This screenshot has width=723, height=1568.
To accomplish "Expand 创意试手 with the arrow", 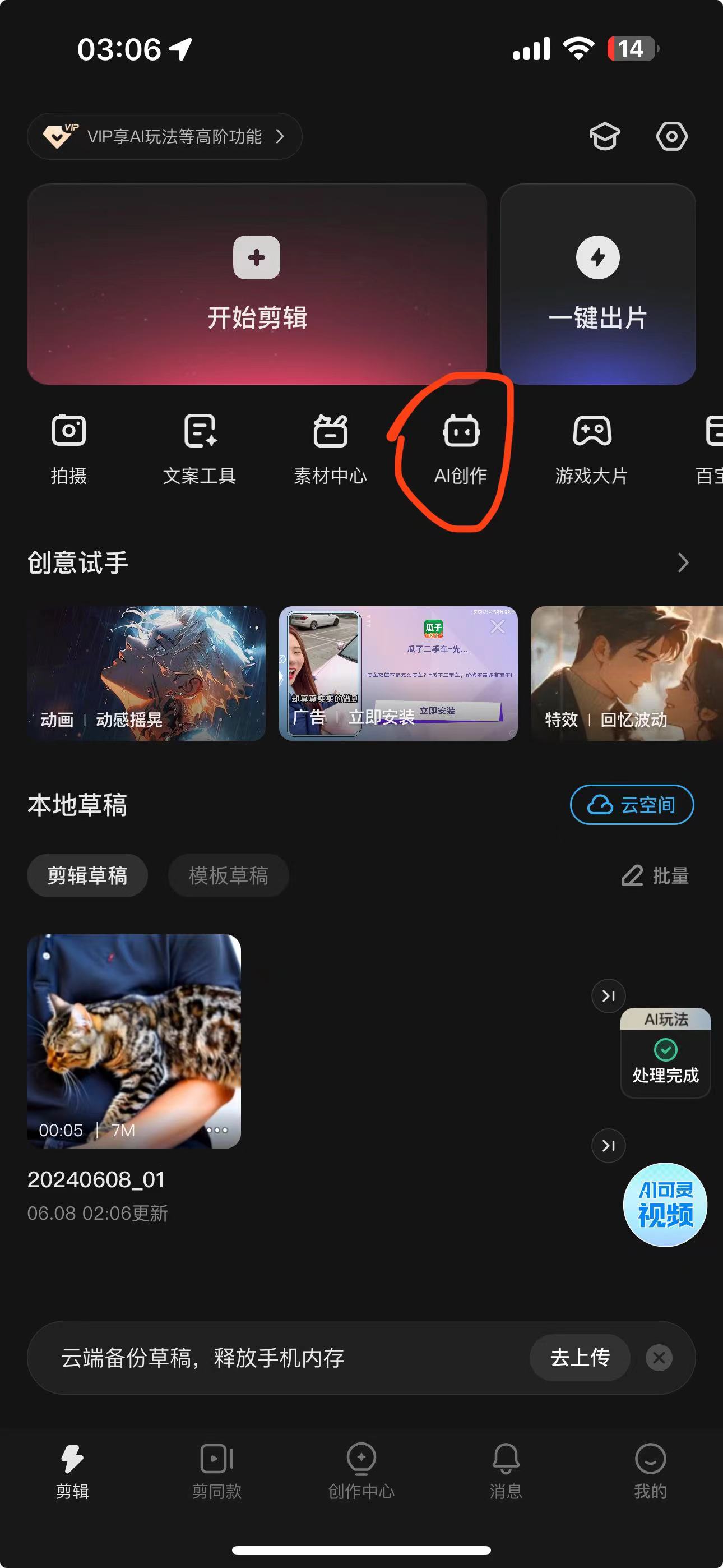I will [x=683, y=563].
